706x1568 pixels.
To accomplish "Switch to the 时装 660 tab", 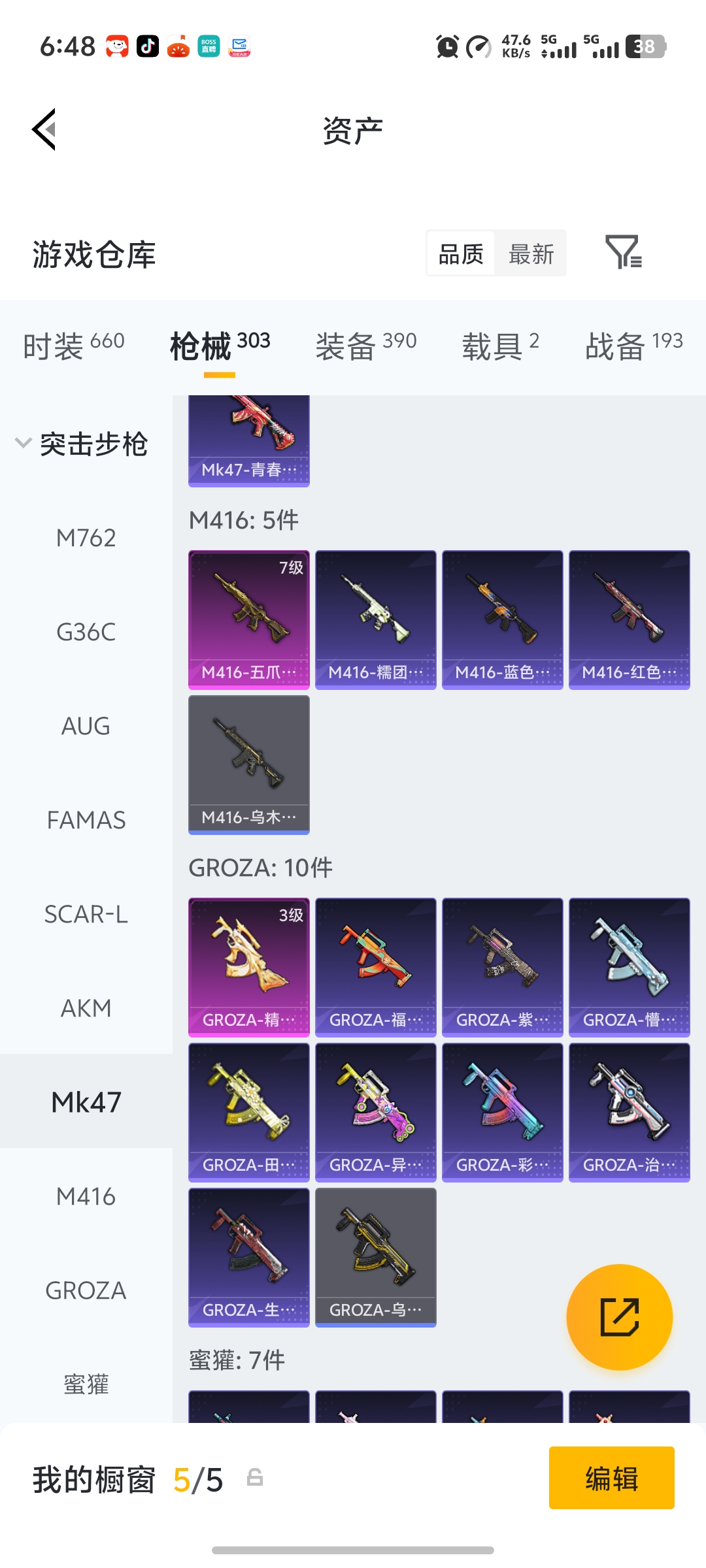I will (x=73, y=345).
